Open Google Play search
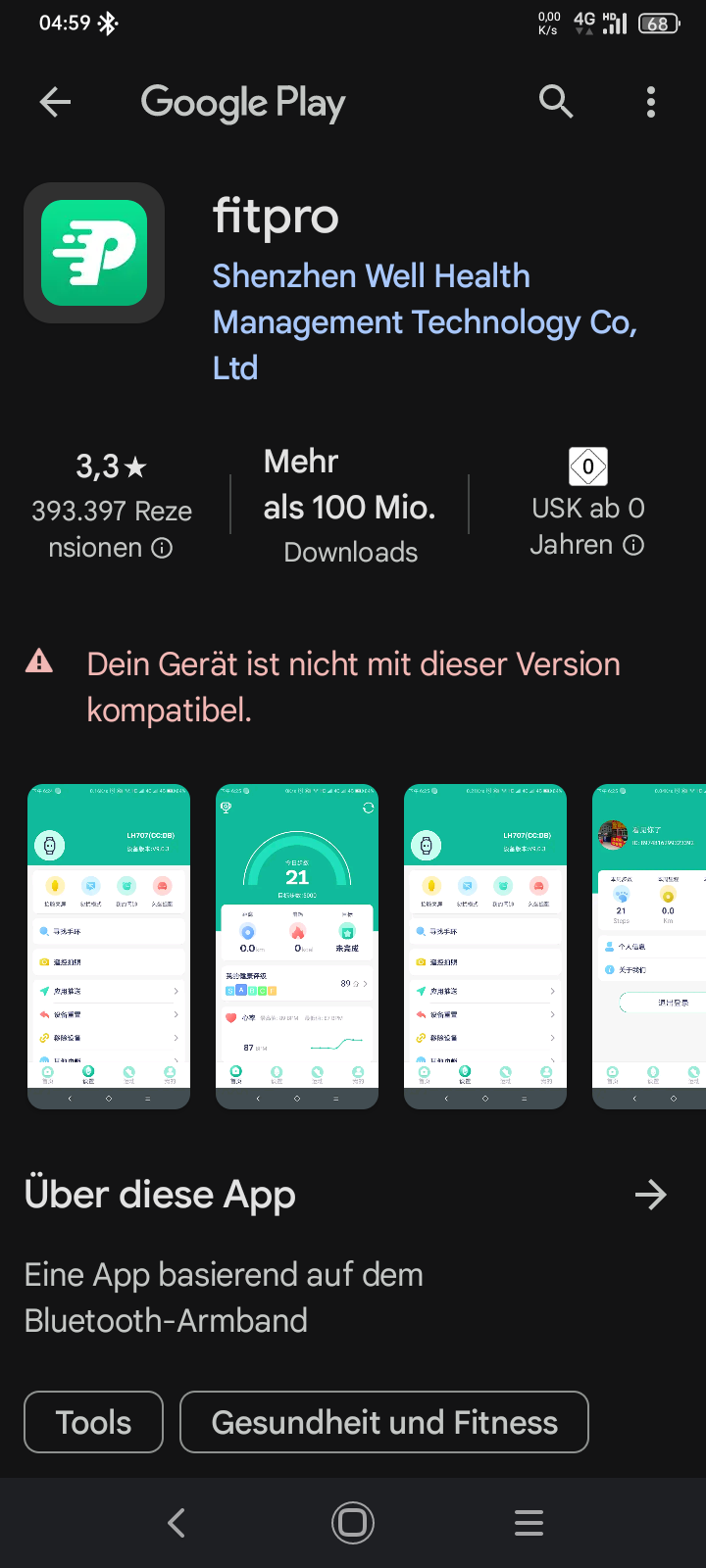The width and height of the screenshot is (706, 1568). [x=556, y=102]
